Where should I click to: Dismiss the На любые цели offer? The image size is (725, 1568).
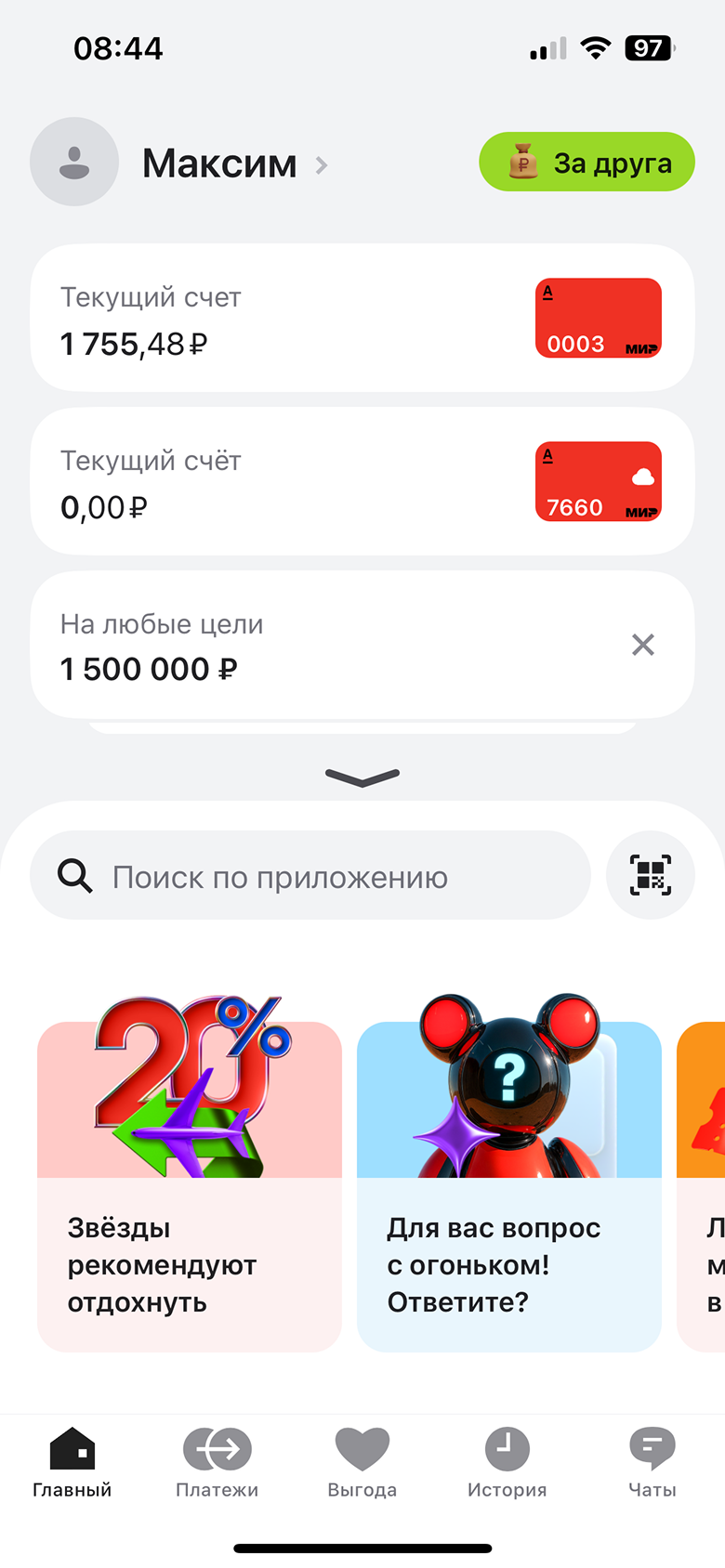pos(643,645)
